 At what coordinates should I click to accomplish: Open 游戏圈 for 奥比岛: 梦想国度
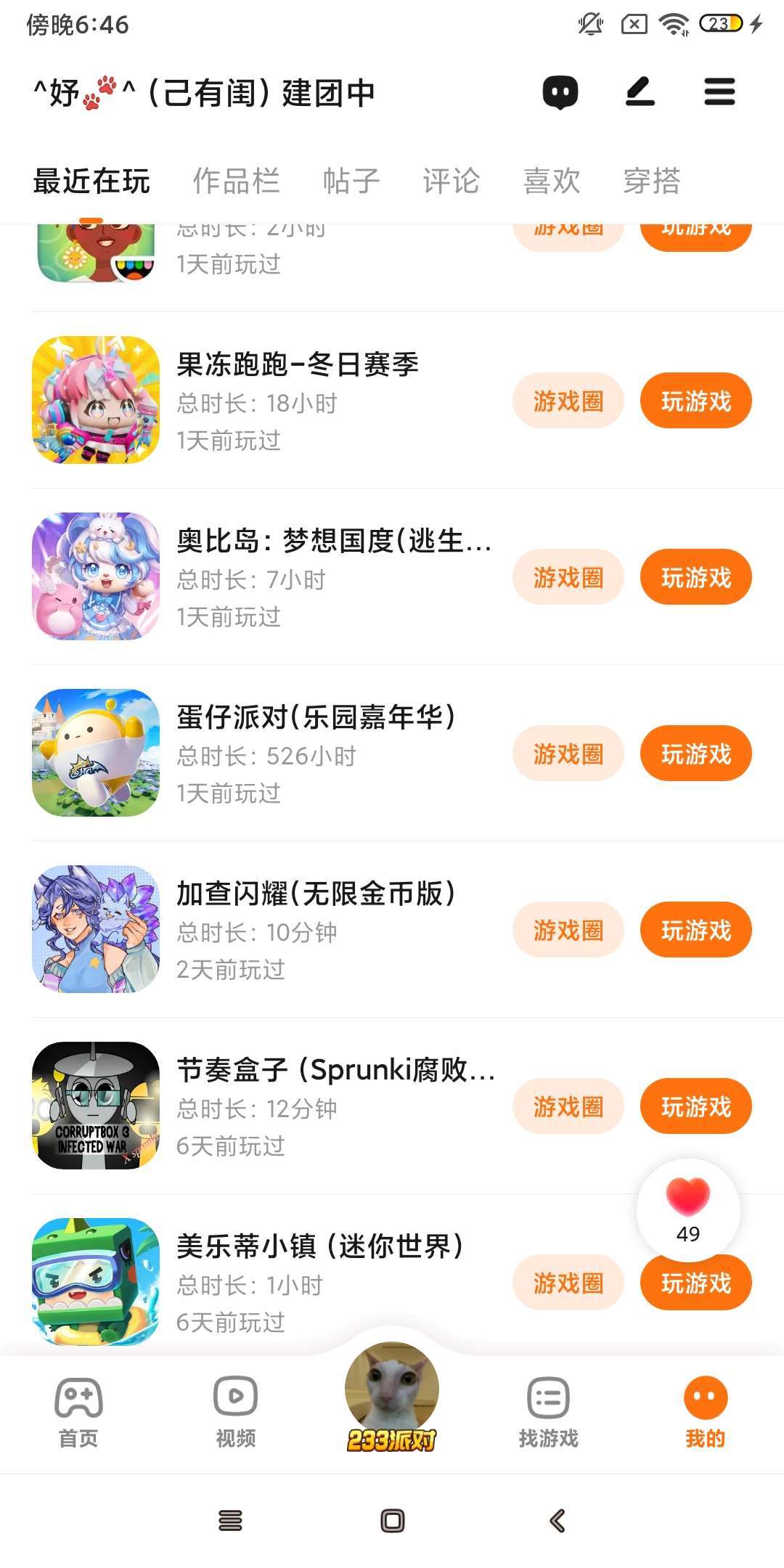[x=568, y=577]
